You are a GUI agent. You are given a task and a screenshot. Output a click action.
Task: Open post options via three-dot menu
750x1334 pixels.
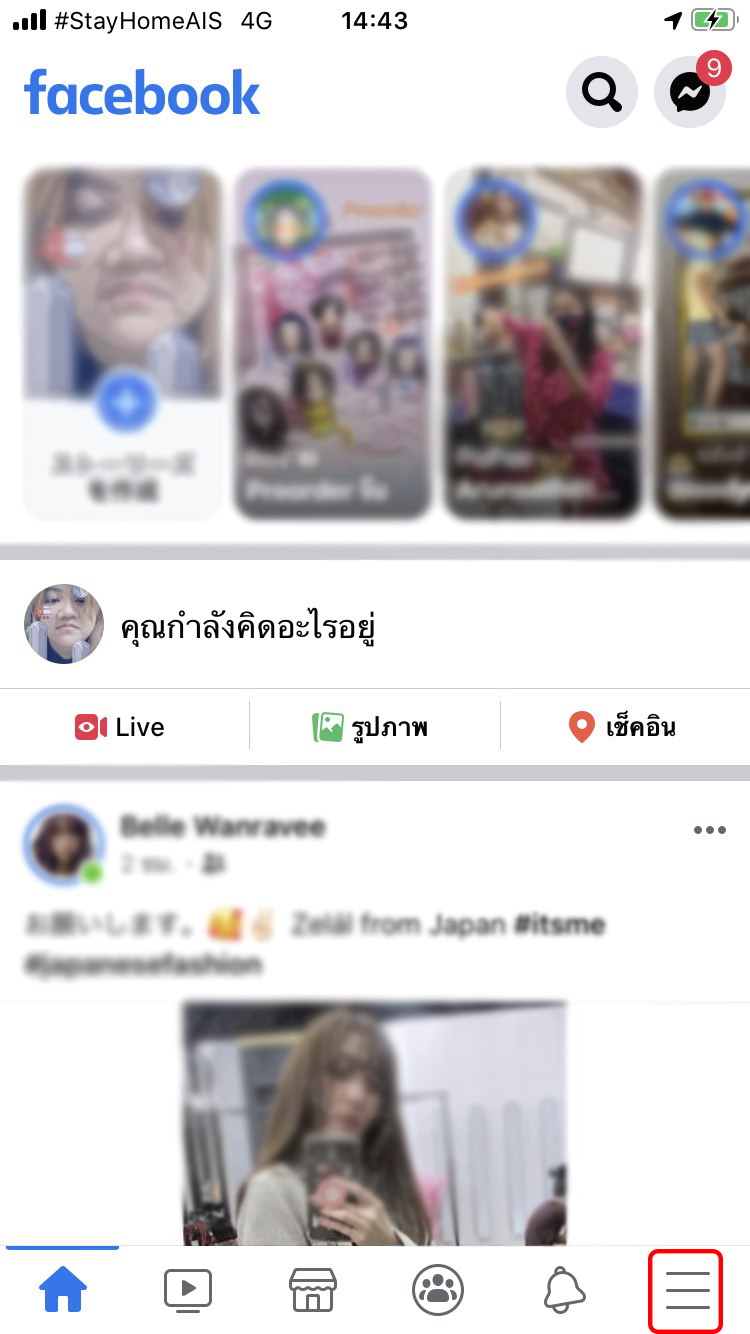pos(710,829)
